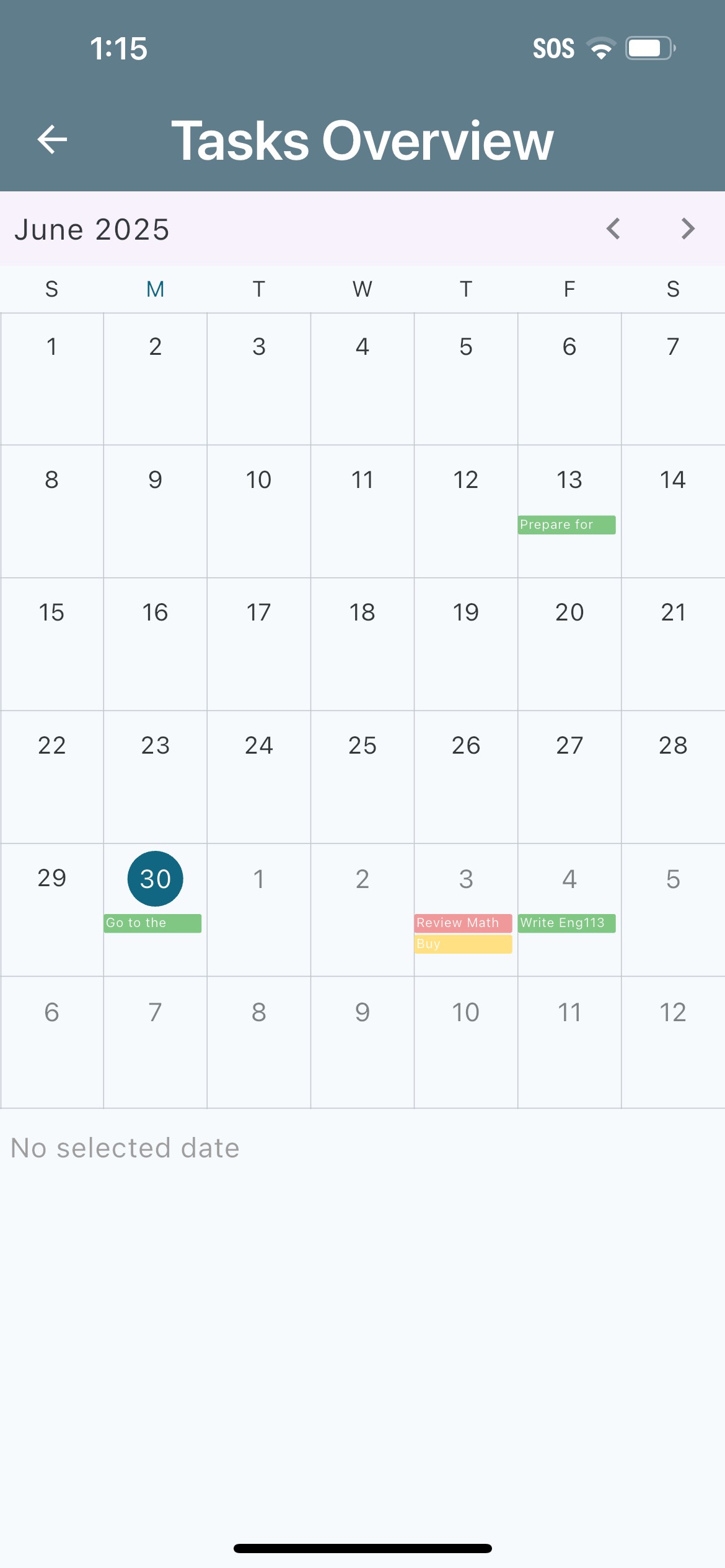Screen dimensions: 725x1568
Task: Open the 'Review Math' task
Action: (463, 923)
